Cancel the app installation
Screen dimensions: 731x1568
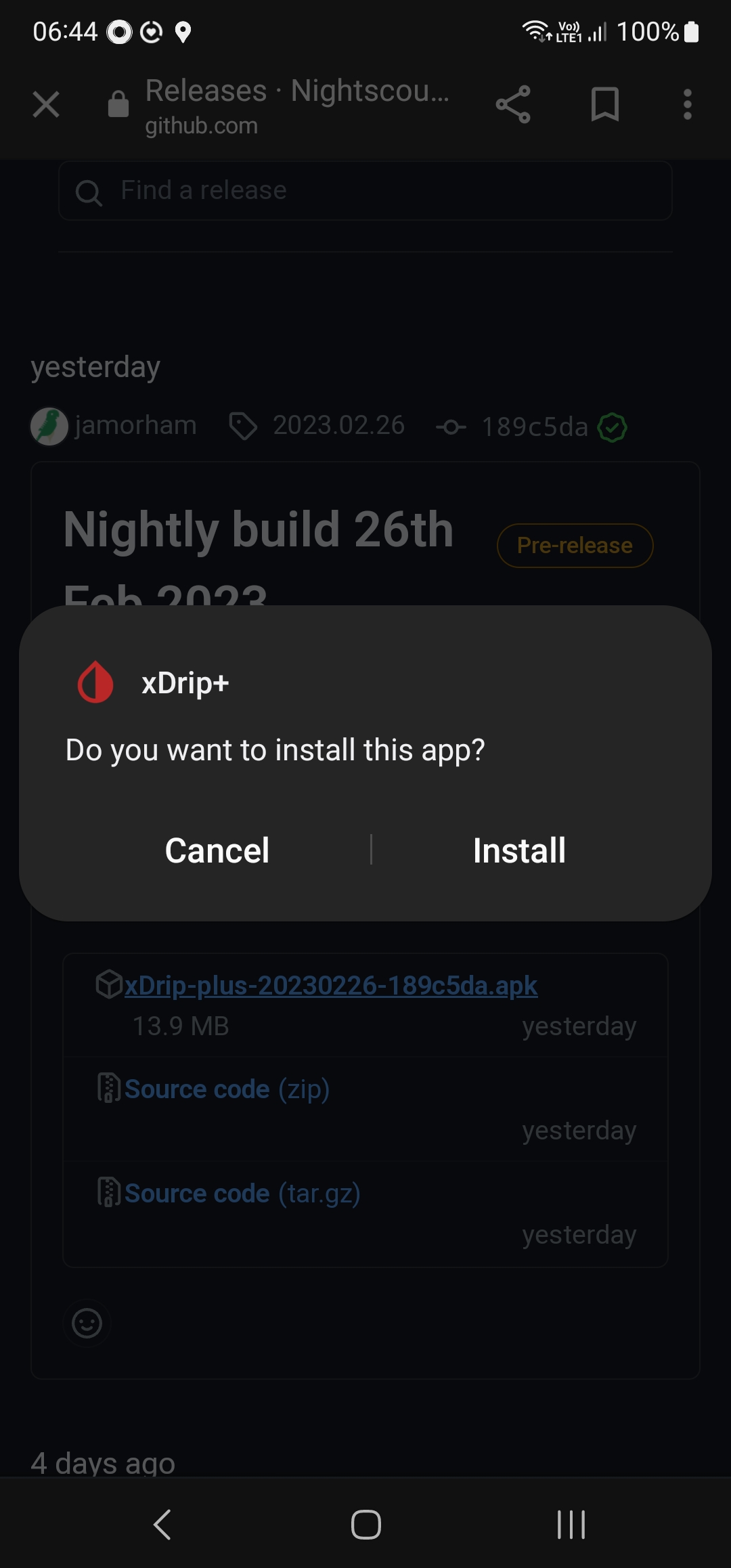pyautogui.click(x=217, y=850)
